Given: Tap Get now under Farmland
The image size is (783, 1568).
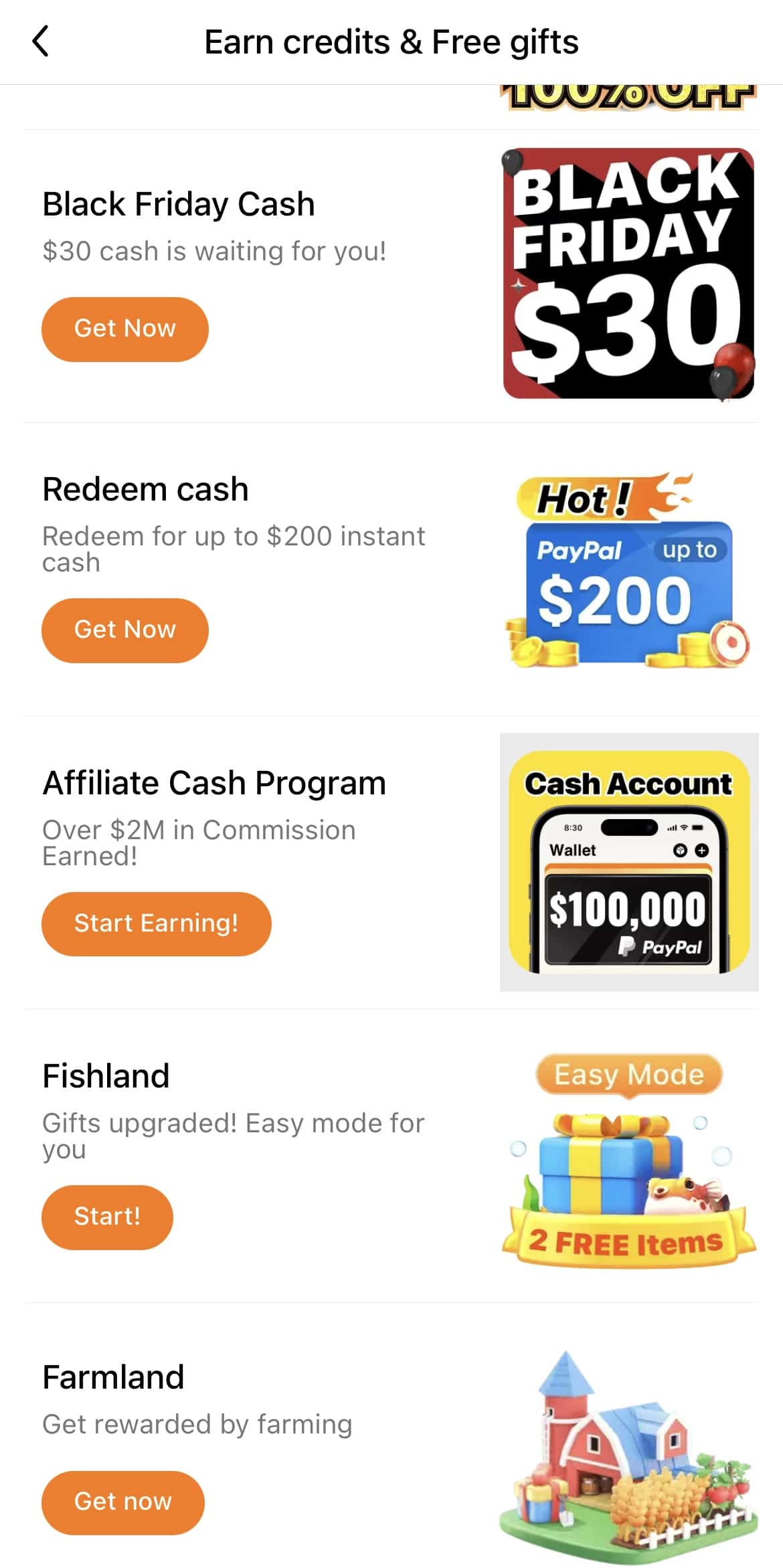Looking at the screenshot, I should click(123, 1502).
